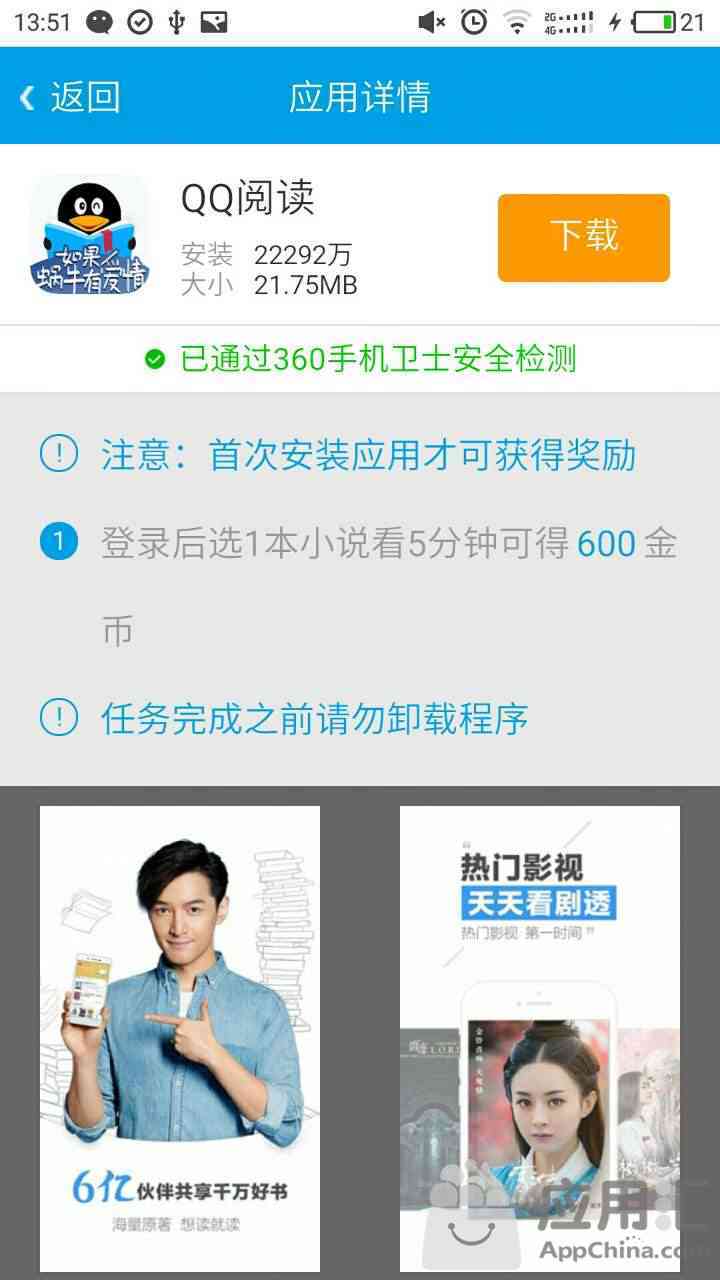Viewport: 720px width, 1280px height.
Task: Tap the orange 下载 button for QQ阅读
Action: coord(583,237)
